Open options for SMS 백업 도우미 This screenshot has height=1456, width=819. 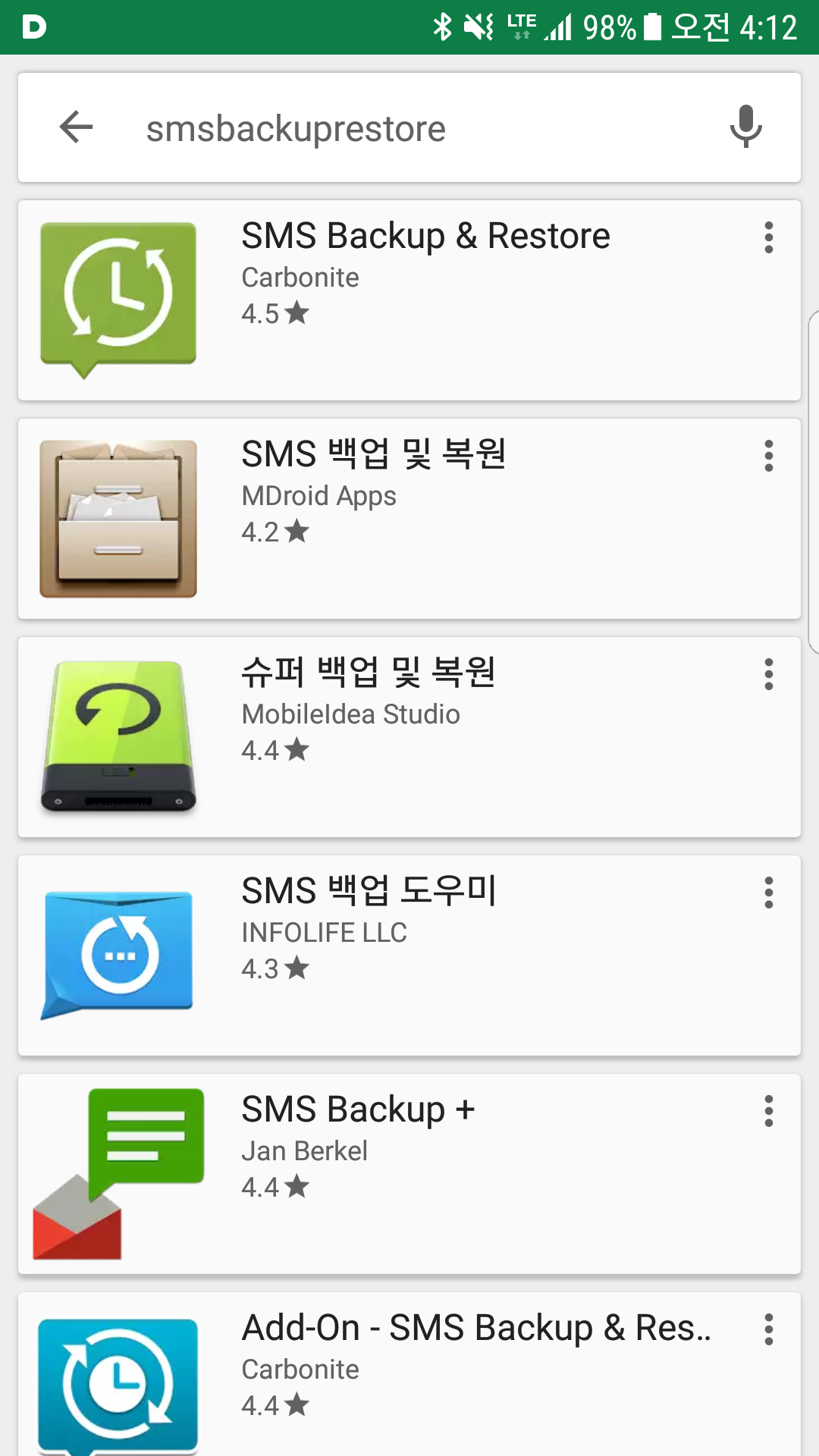pyautogui.click(x=768, y=893)
